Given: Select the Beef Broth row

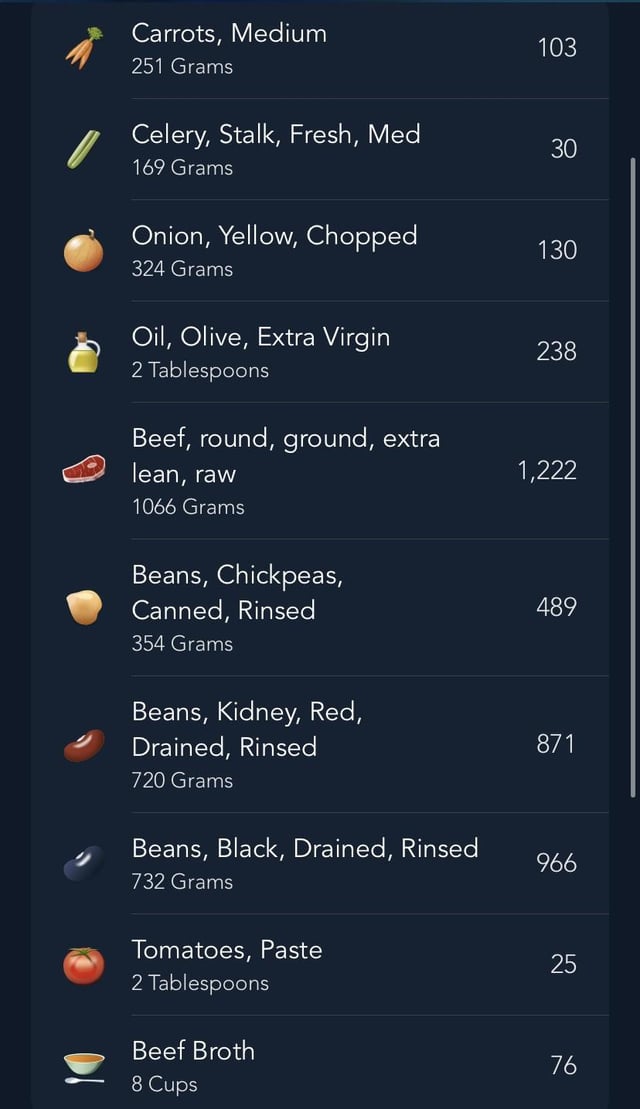Looking at the screenshot, I should [x=320, y=1062].
